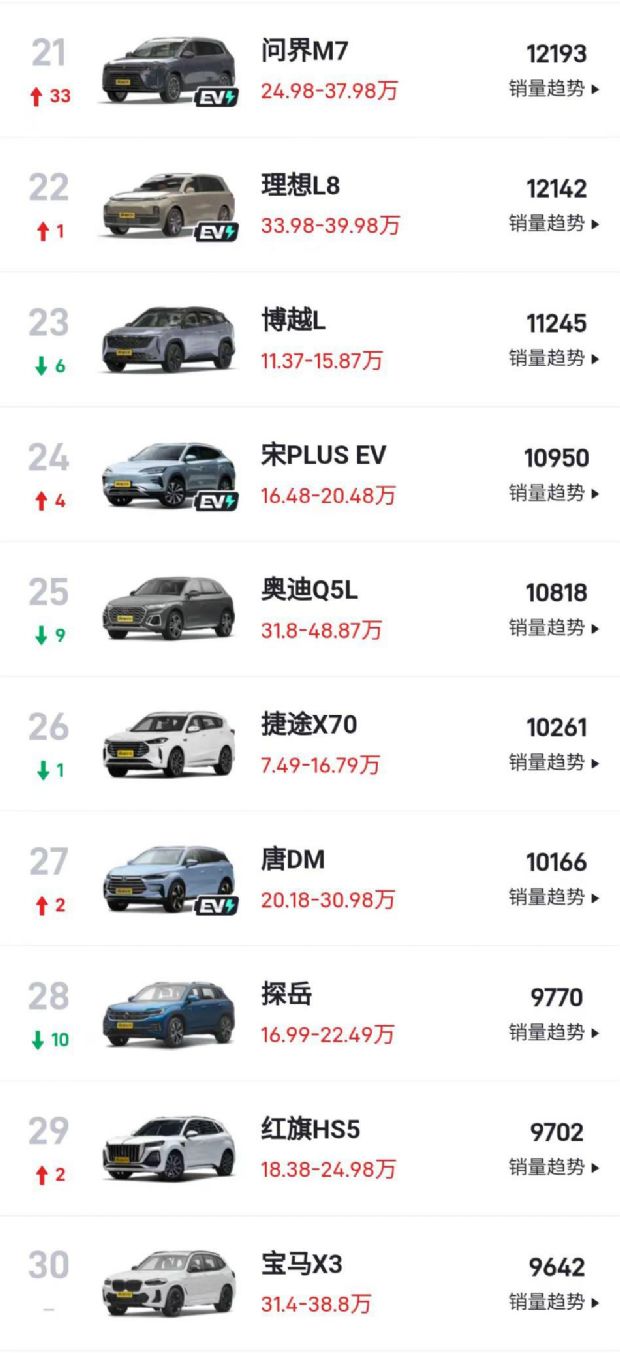
Task: Check the 销量趋势 sales trend for 宋PLUS EV
Action: [553, 493]
